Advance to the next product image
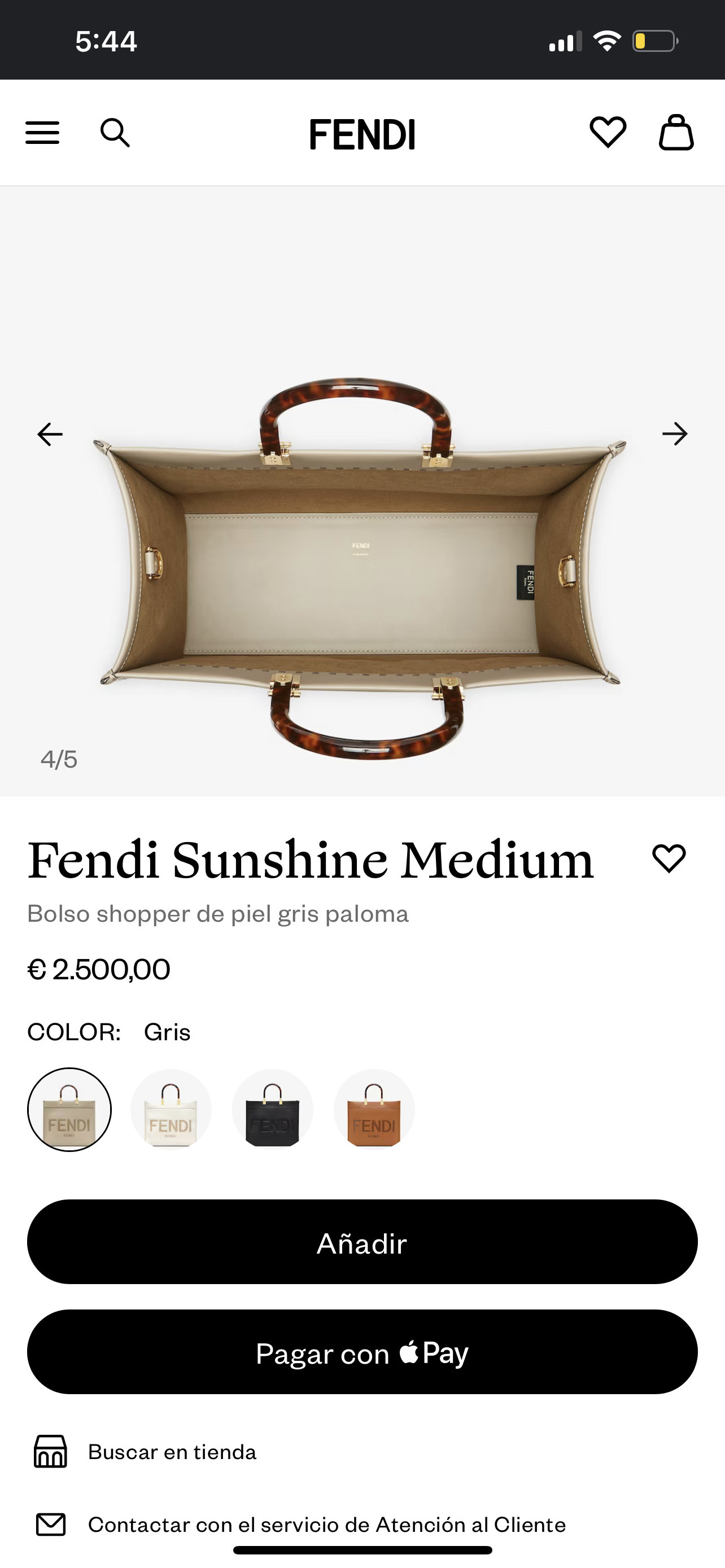Viewport: 725px width, 1568px height. tap(674, 433)
